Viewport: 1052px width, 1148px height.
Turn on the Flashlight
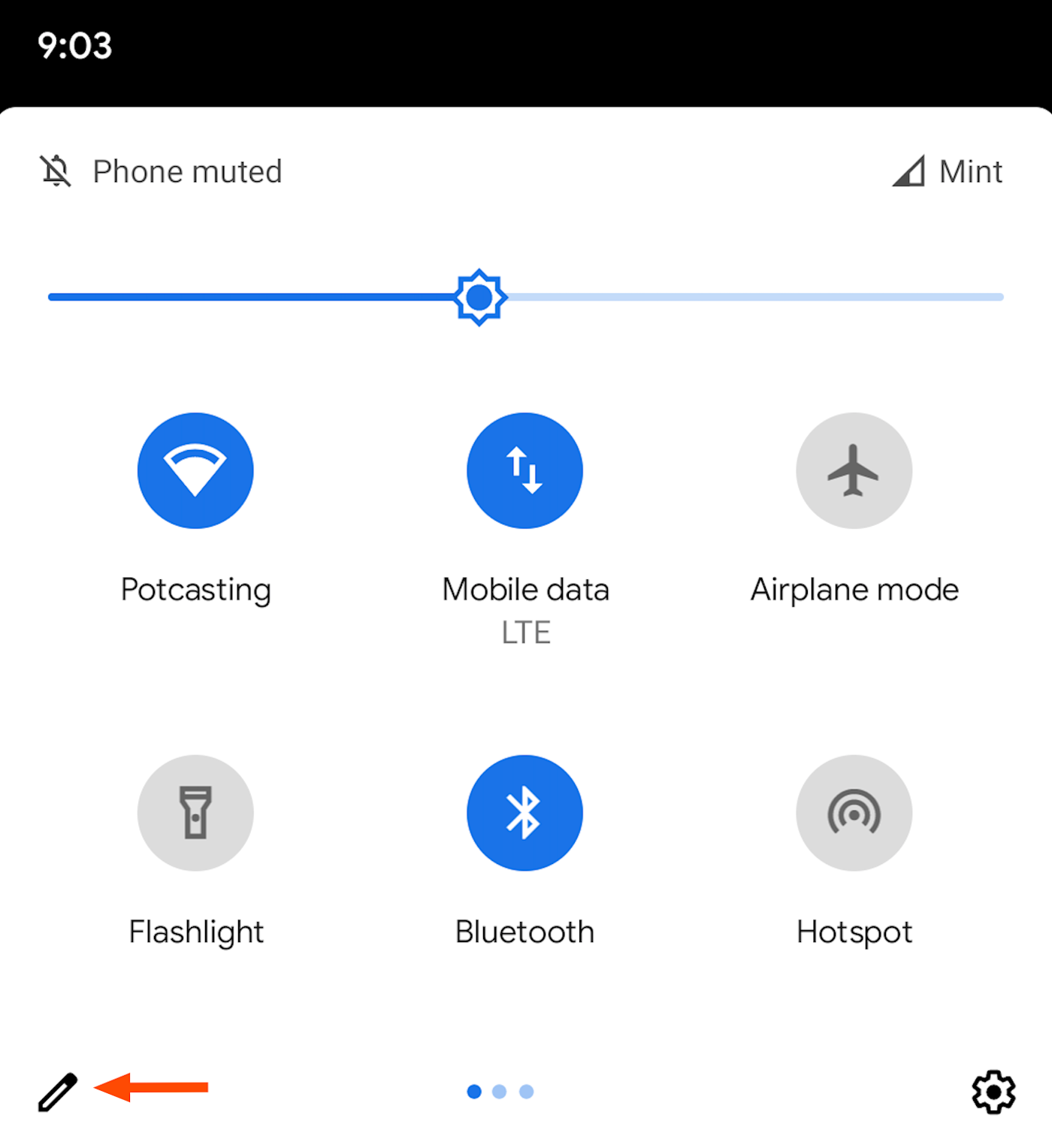(195, 813)
